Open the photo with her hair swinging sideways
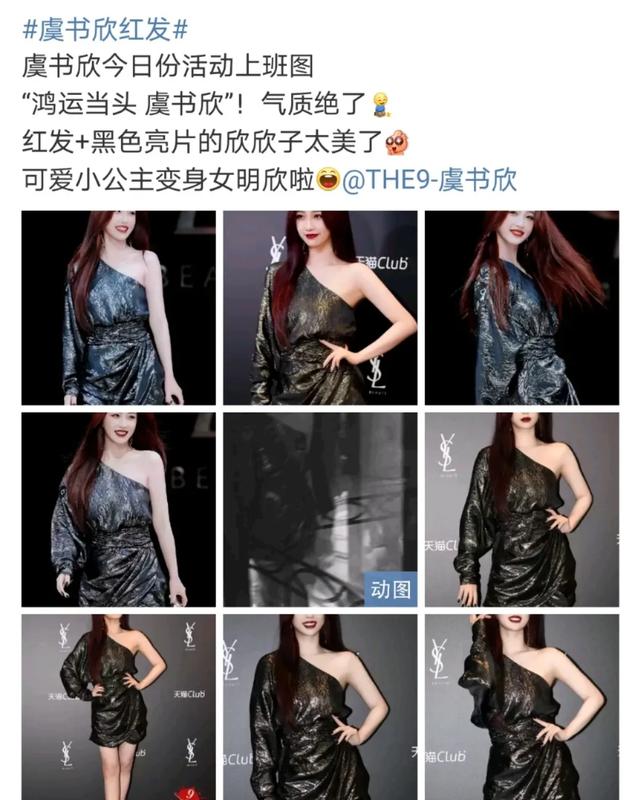 (x=522, y=307)
